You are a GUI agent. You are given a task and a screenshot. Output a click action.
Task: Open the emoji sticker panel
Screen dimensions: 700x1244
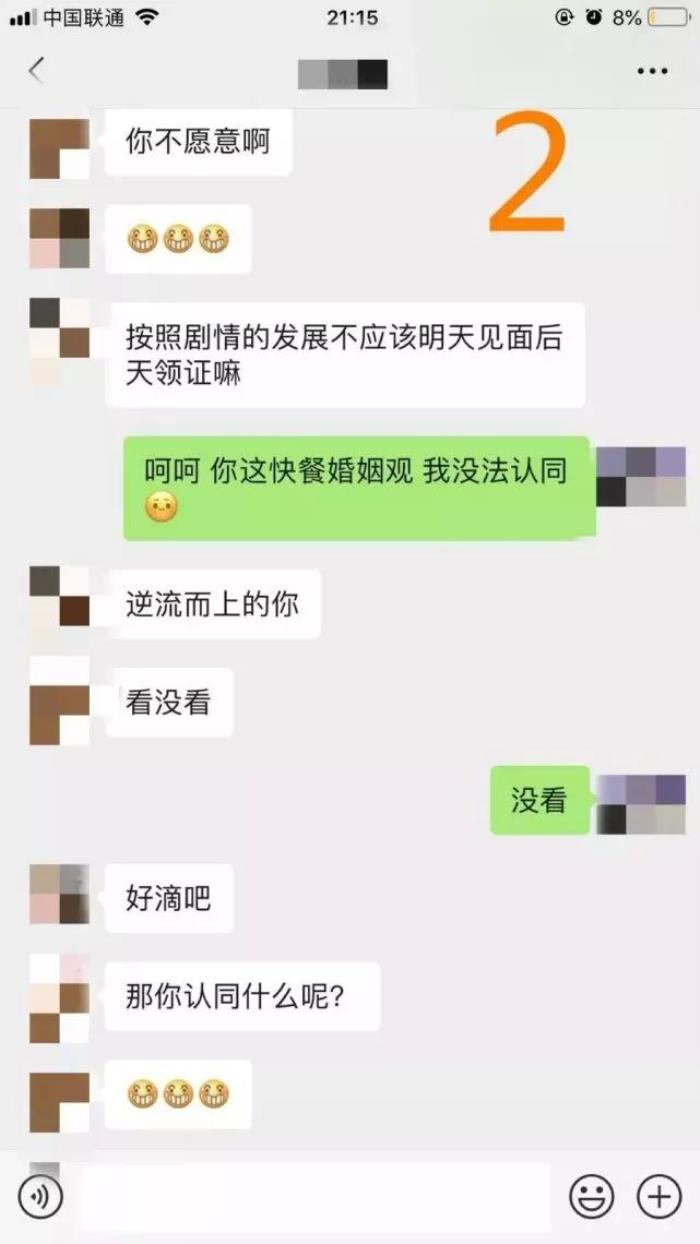[x=592, y=1196]
